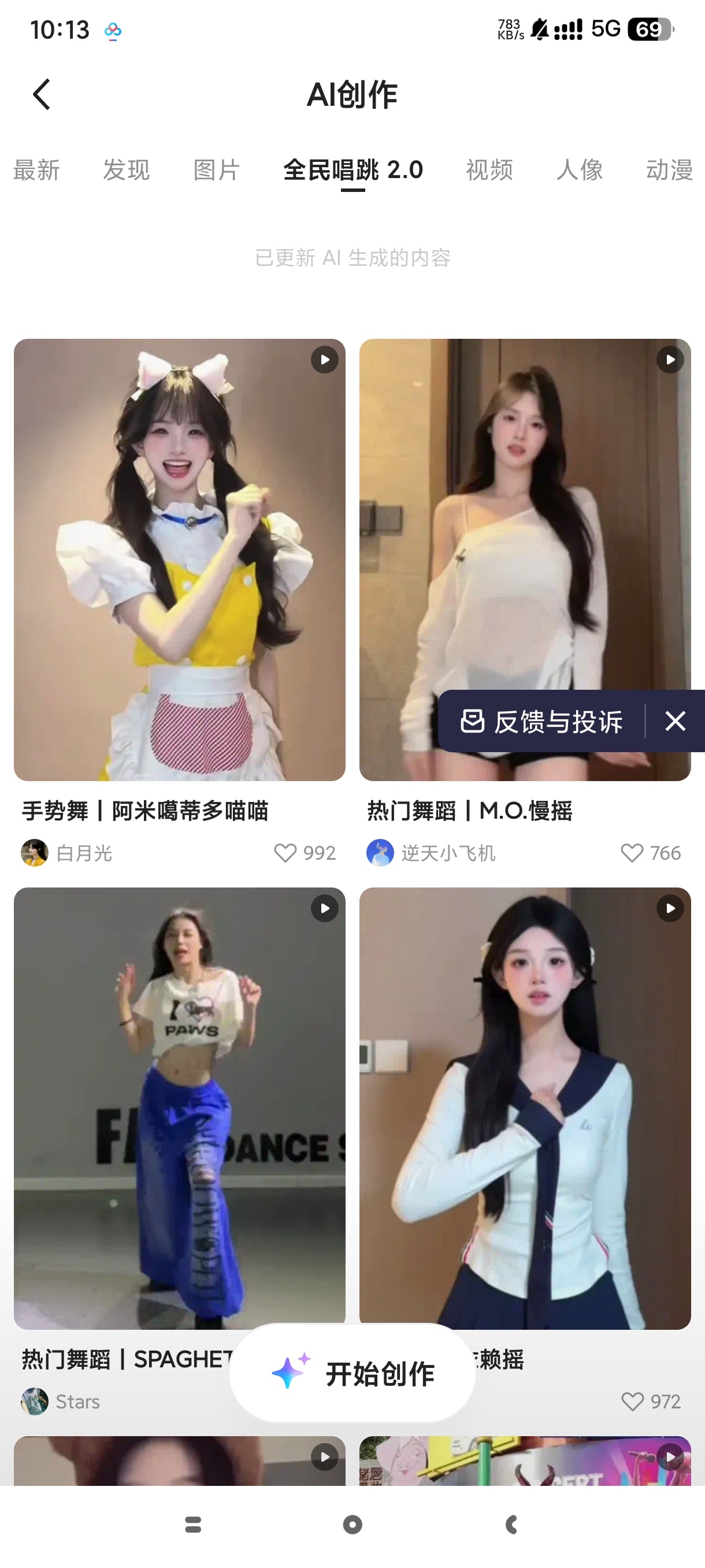Go to the system home screen
The width and height of the screenshot is (705, 1568).
(352, 1524)
